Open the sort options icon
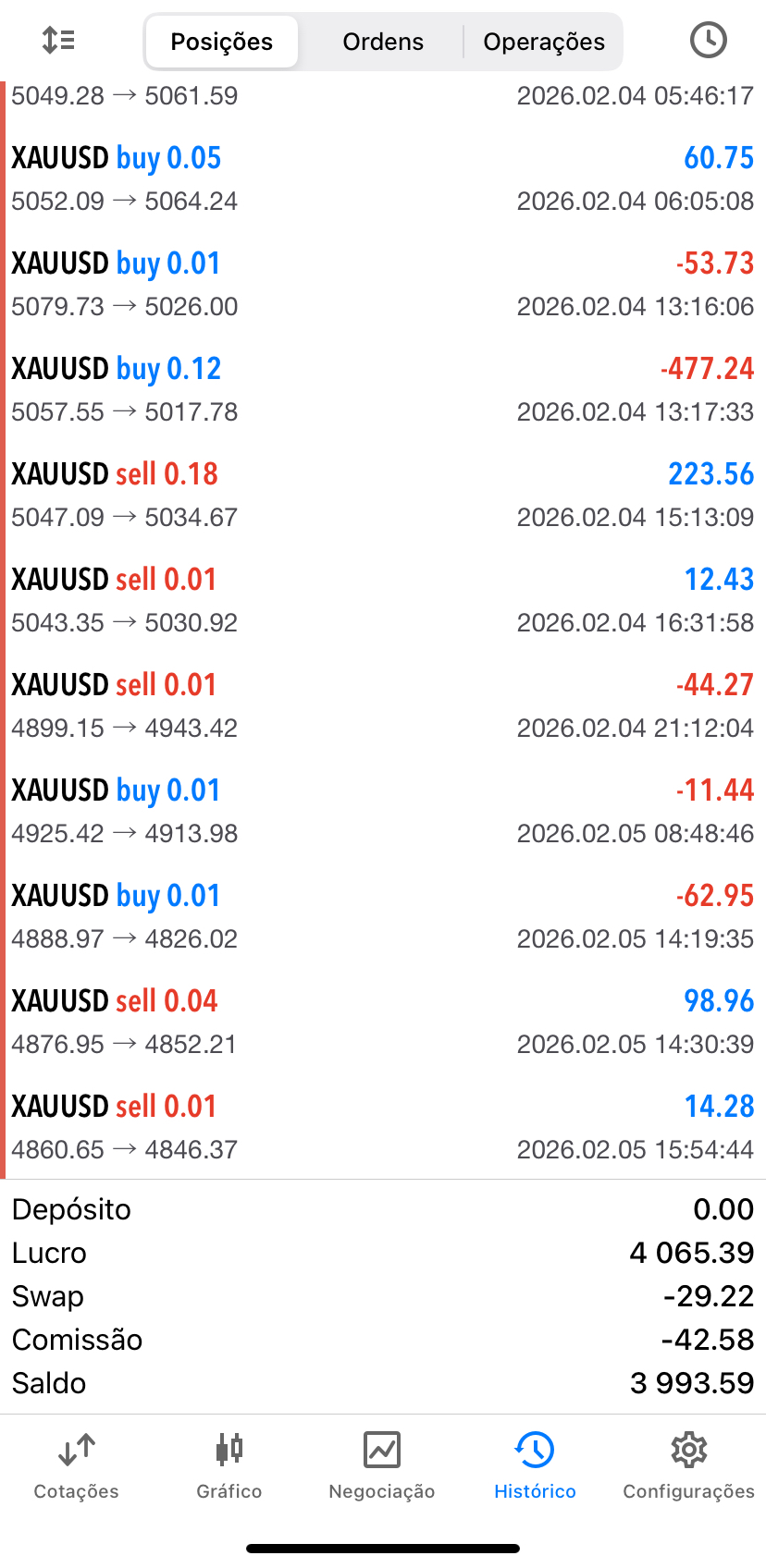 tap(58, 41)
